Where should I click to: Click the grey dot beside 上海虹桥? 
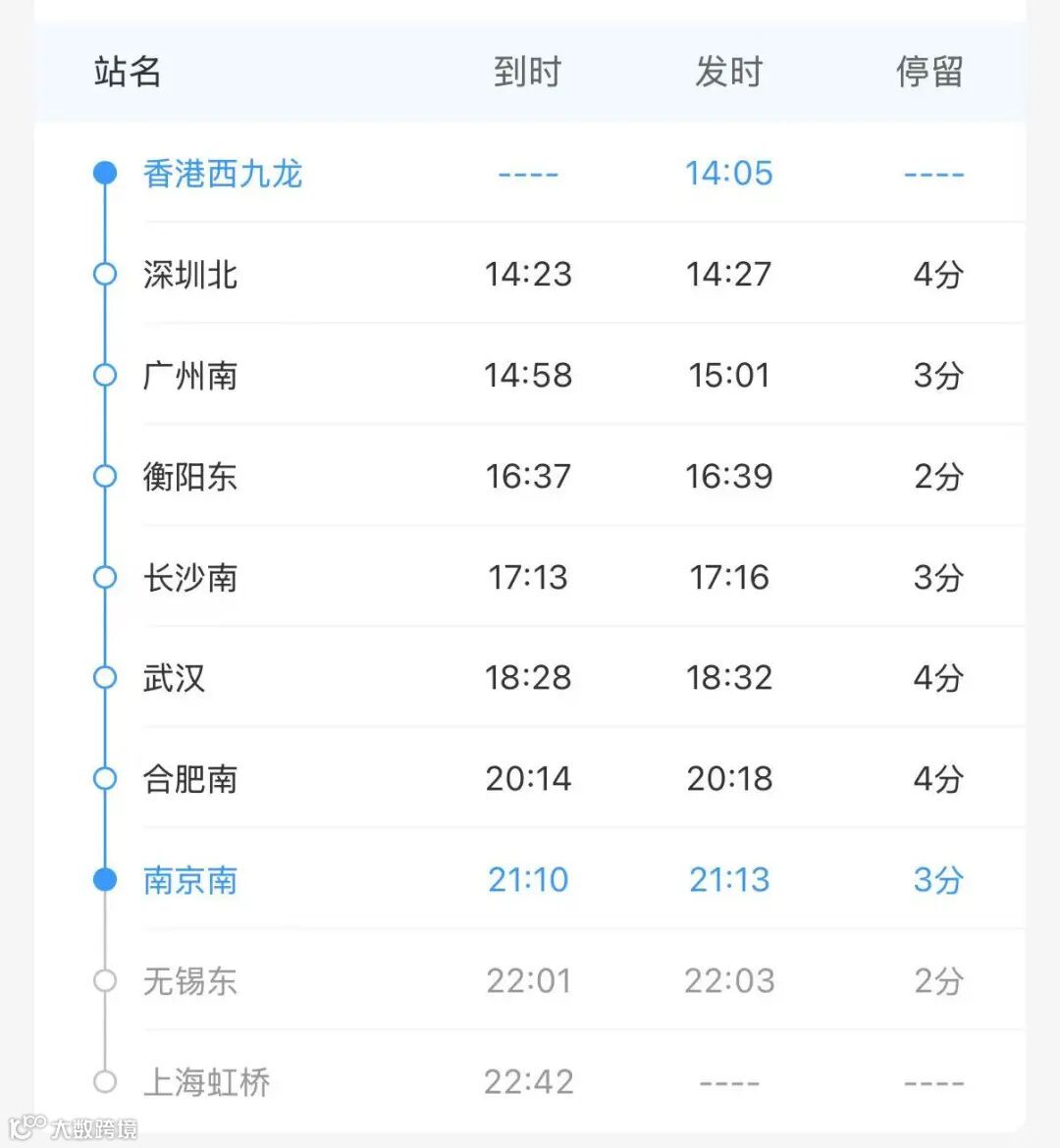[105, 1082]
